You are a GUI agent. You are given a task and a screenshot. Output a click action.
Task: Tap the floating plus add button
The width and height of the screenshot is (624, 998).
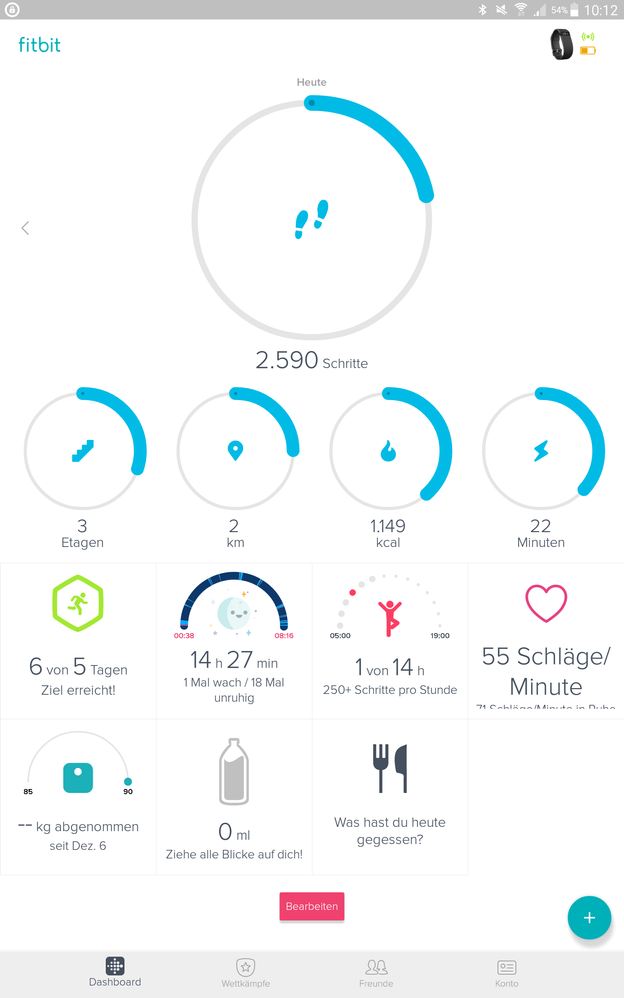tap(589, 918)
